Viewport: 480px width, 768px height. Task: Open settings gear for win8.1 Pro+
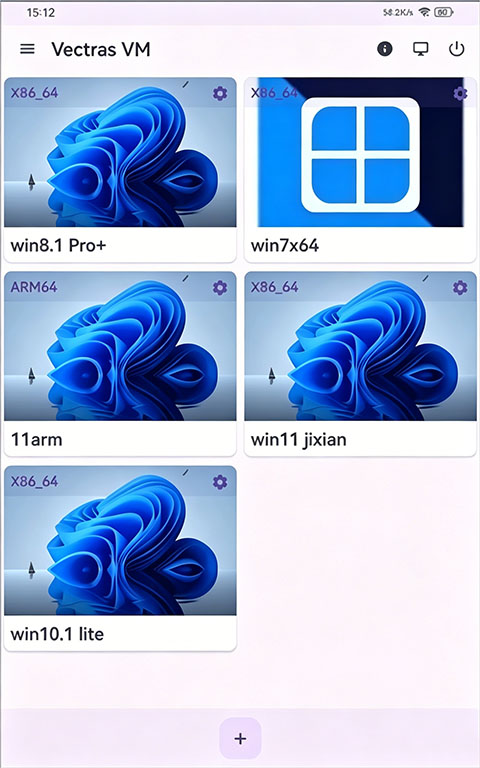220,93
